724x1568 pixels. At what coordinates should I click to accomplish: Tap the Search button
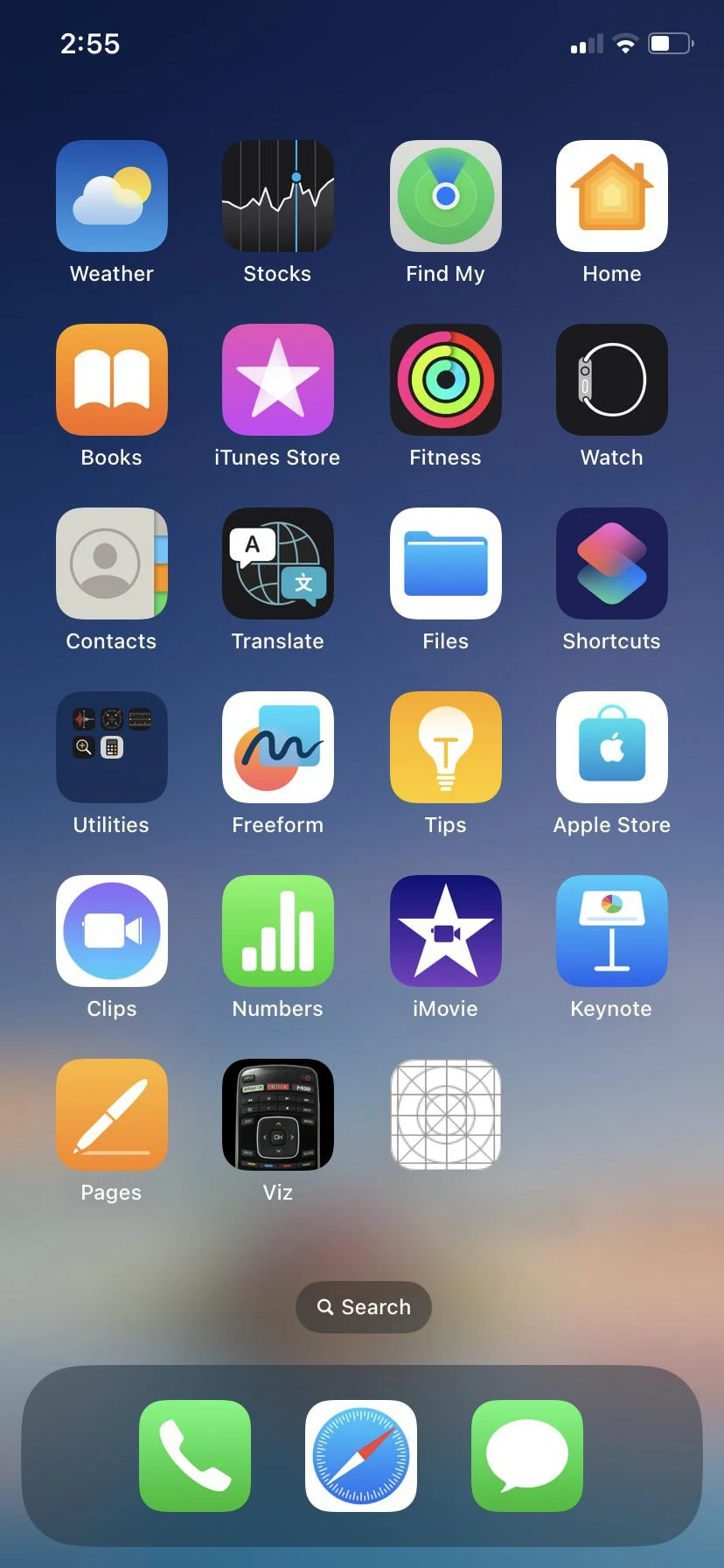tap(362, 1306)
